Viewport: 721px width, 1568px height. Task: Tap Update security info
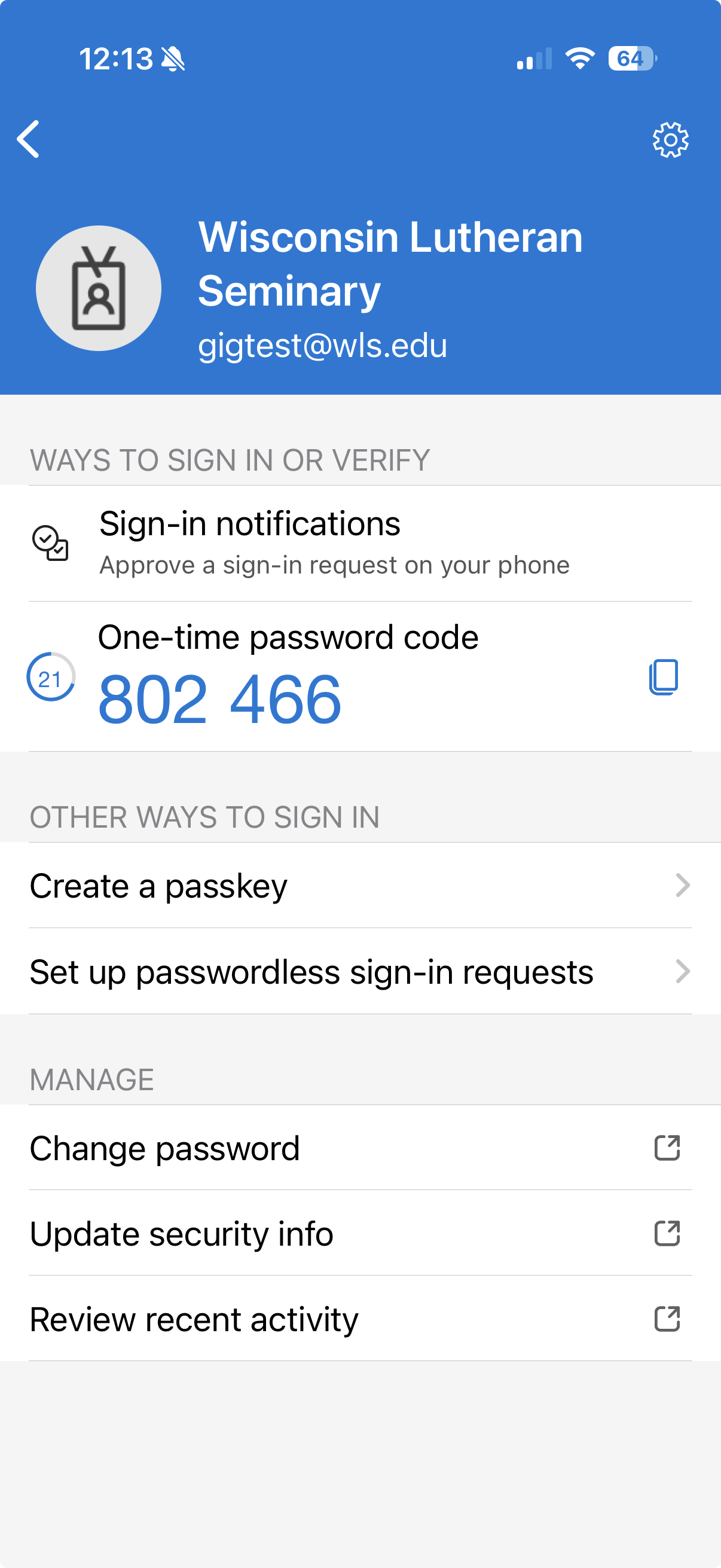pyautogui.click(x=360, y=1234)
